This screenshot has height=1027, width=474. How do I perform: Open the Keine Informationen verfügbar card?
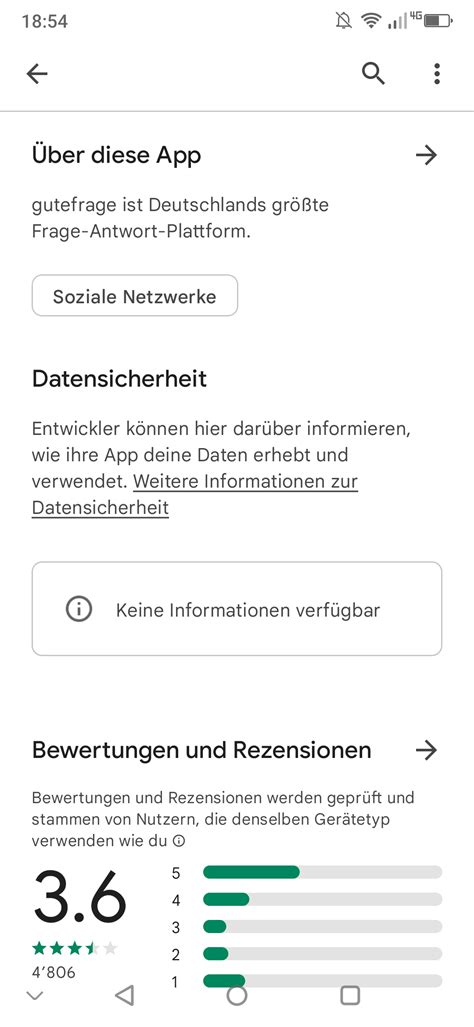(237, 608)
